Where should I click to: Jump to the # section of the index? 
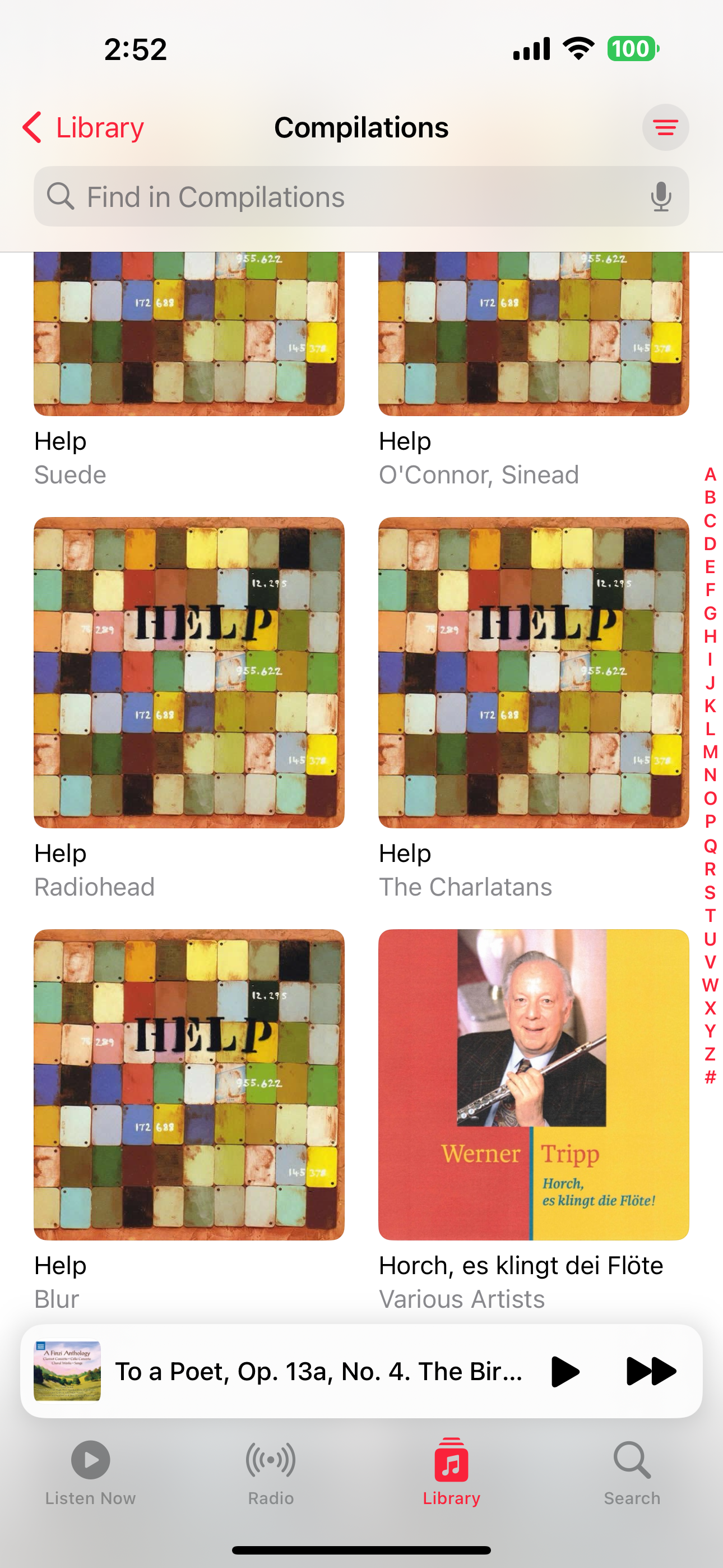tap(710, 1077)
